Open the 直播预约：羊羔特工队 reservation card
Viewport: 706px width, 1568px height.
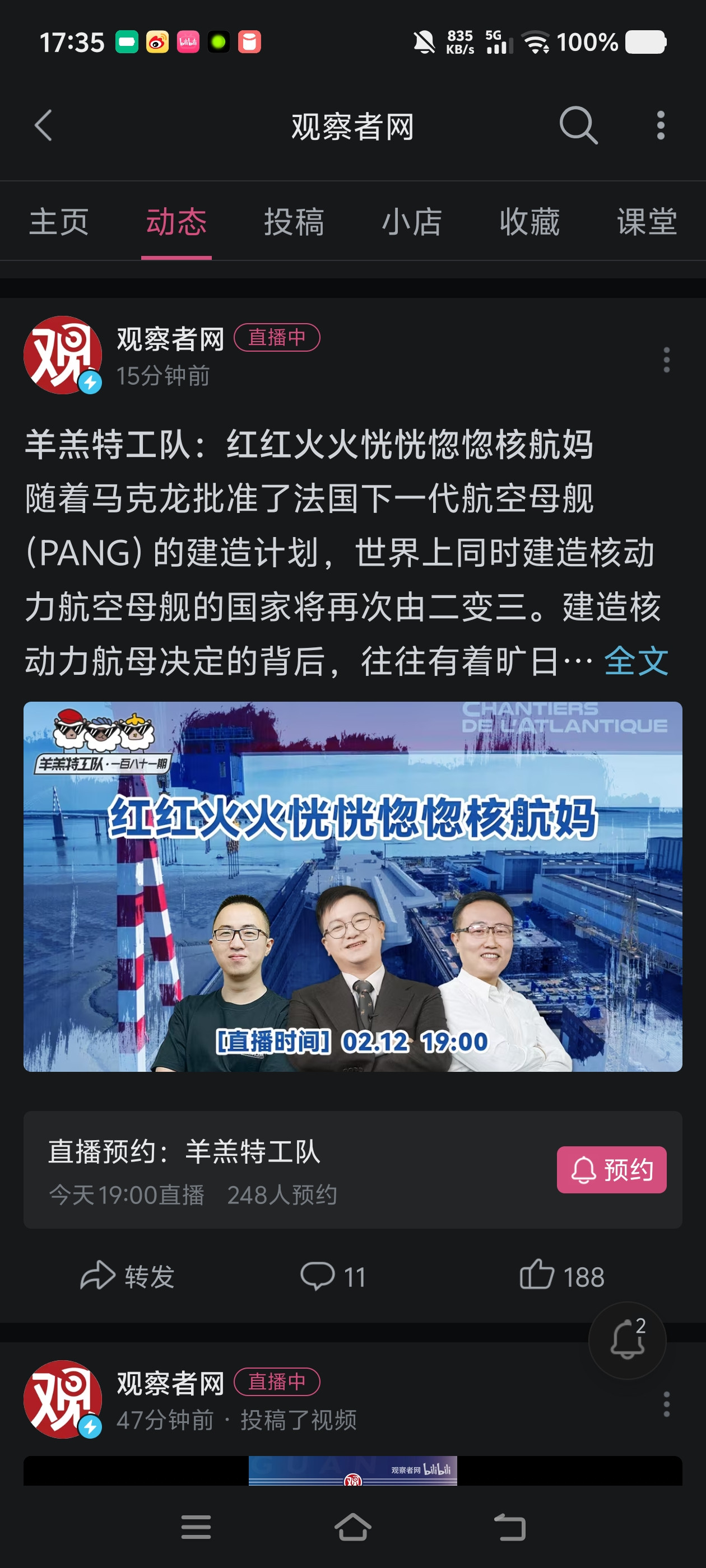tap(244, 1169)
